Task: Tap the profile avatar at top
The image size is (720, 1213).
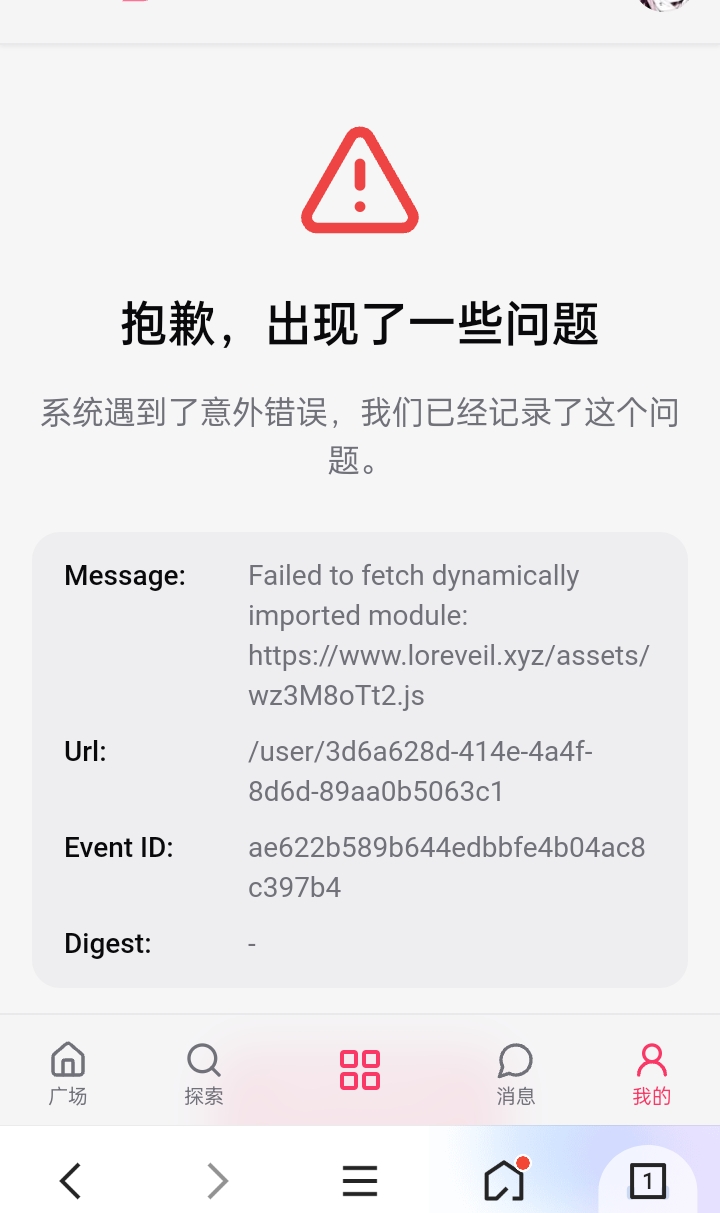Action: pos(664,5)
